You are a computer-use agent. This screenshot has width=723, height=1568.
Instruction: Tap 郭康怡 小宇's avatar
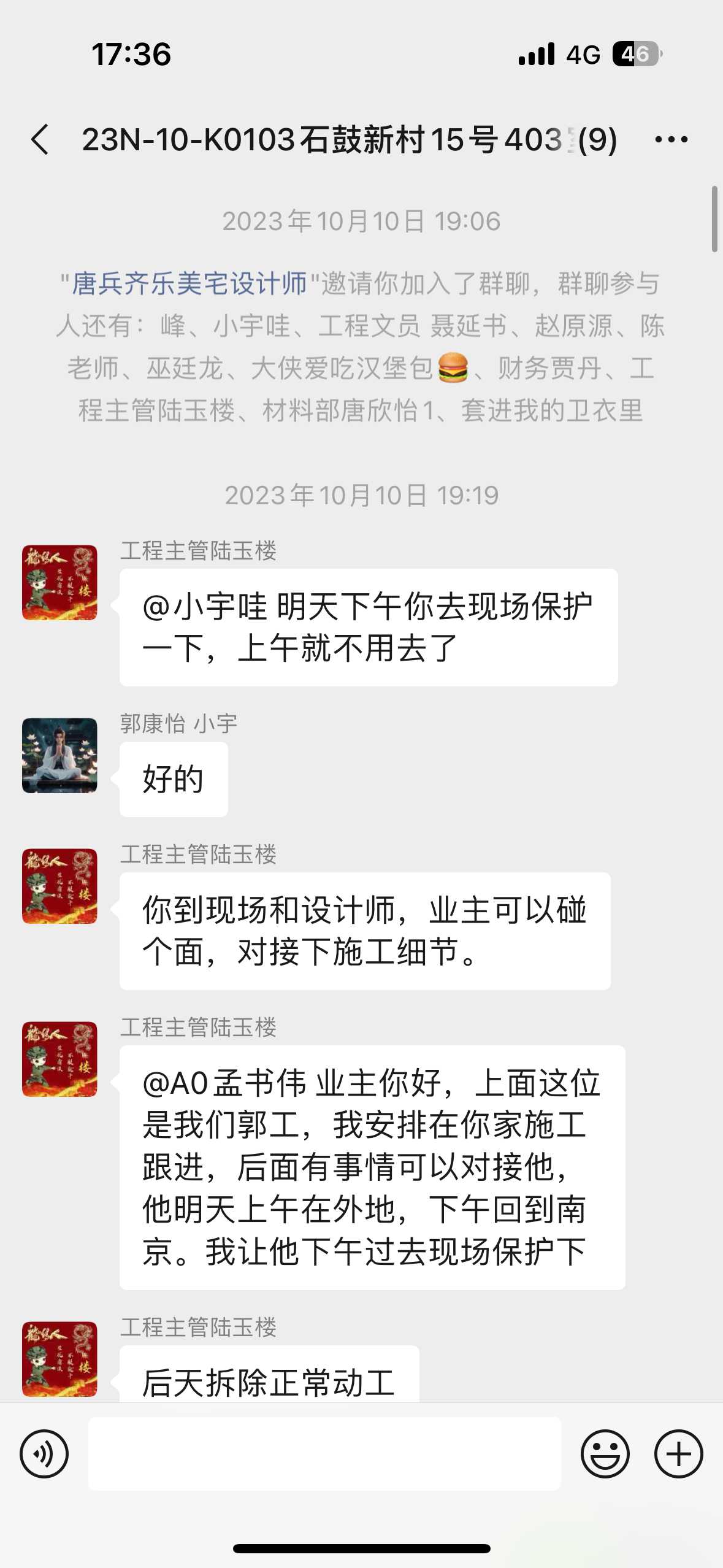pyautogui.click(x=59, y=755)
